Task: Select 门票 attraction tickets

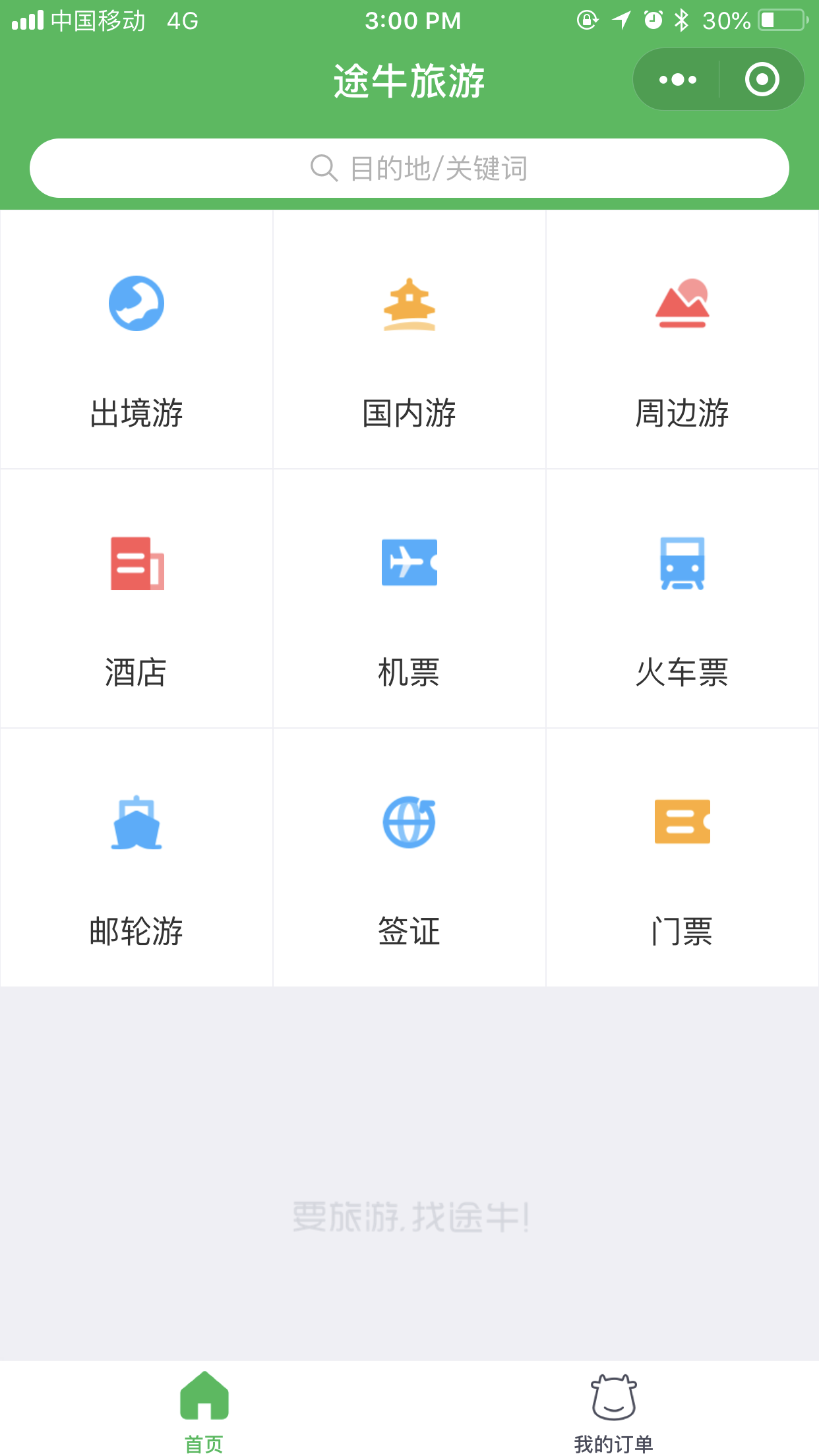Action: 682,858
